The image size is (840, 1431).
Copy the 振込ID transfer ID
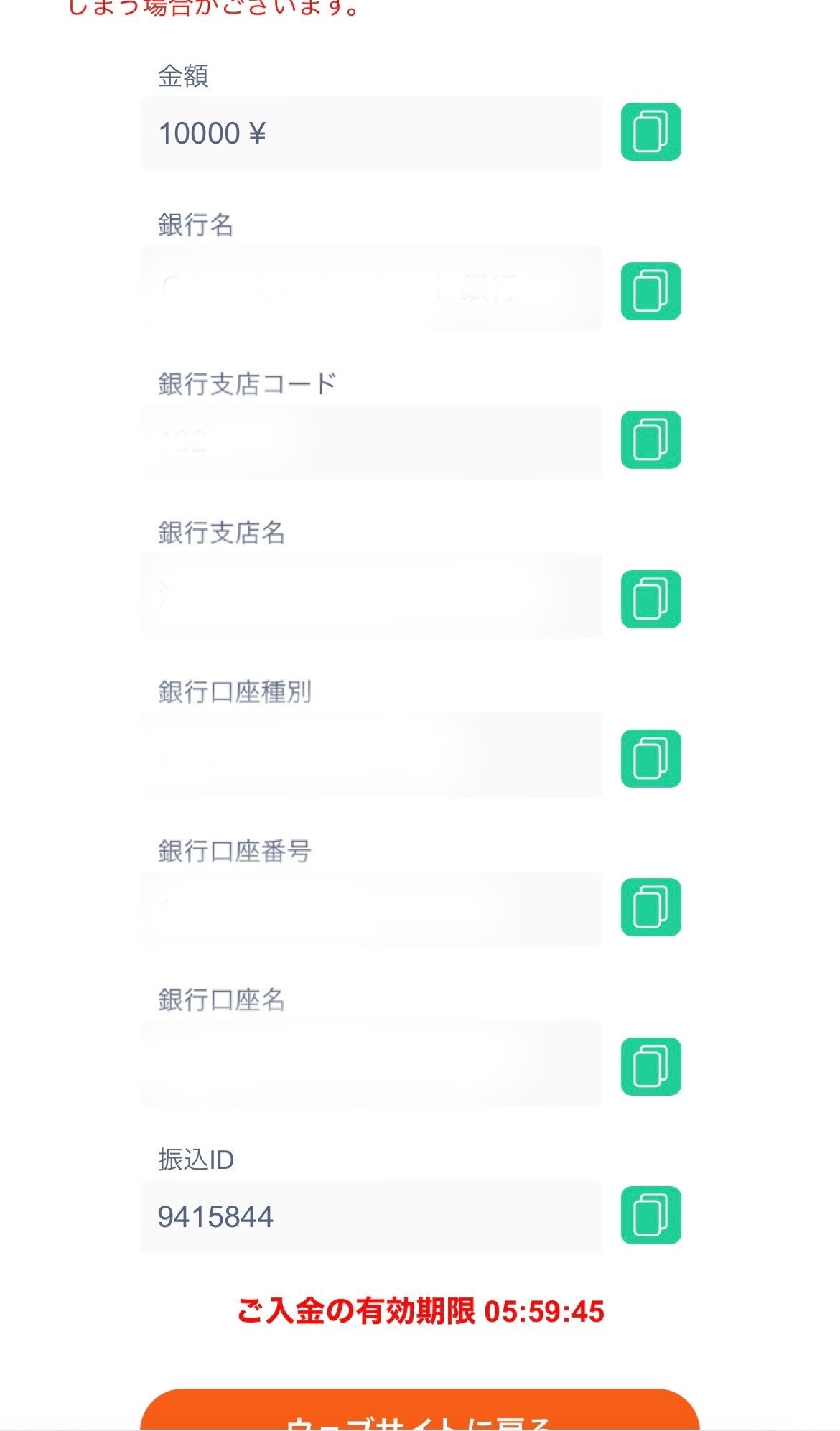(x=650, y=1215)
